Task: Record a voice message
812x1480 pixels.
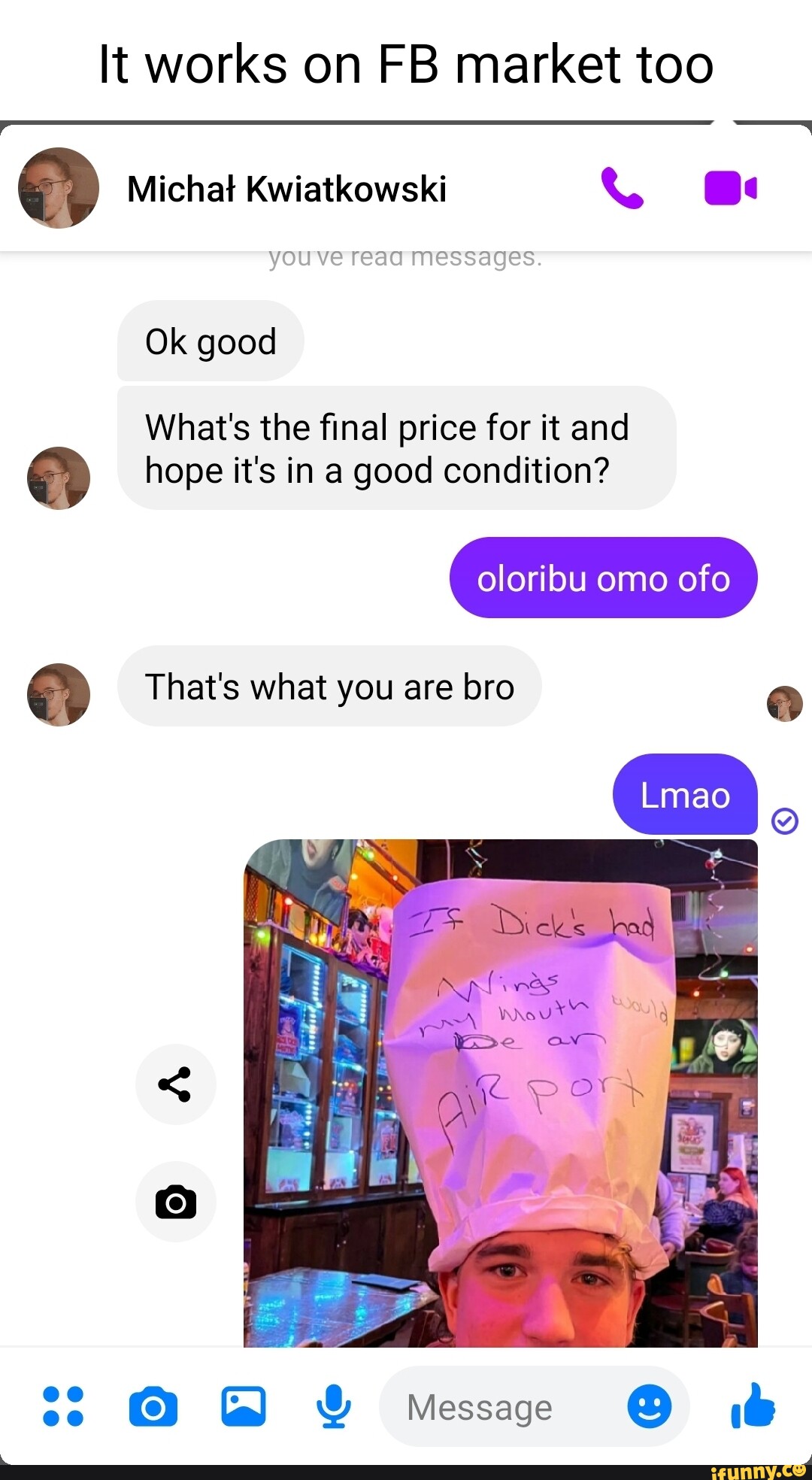Action: [x=333, y=1406]
